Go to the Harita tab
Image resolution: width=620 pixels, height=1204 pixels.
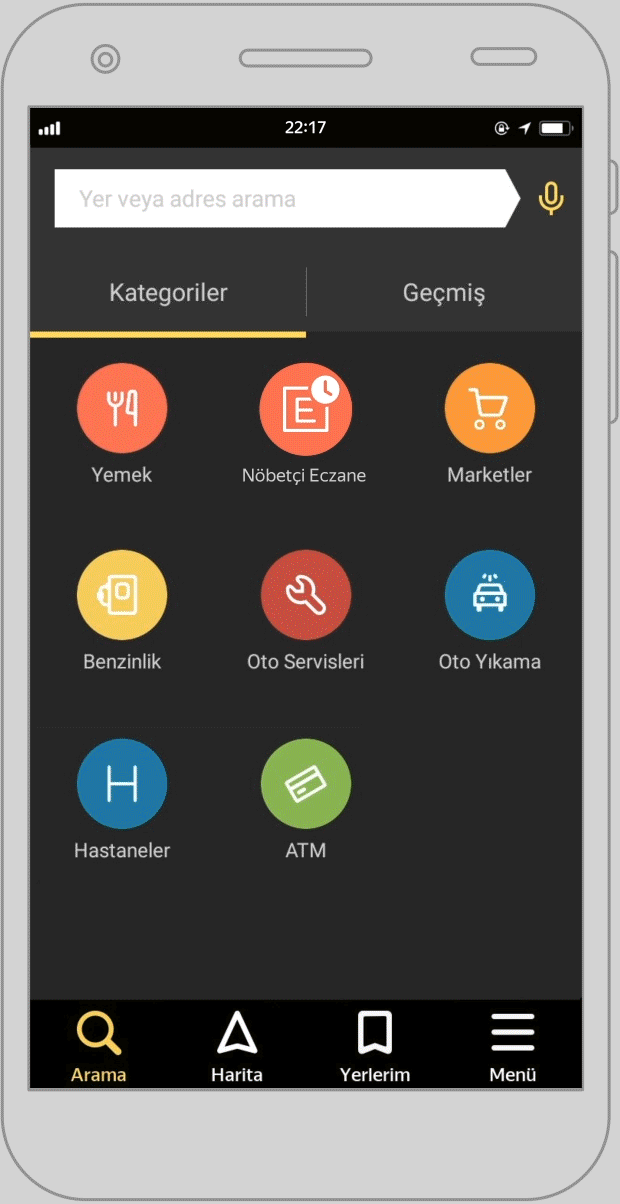[237, 1046]
